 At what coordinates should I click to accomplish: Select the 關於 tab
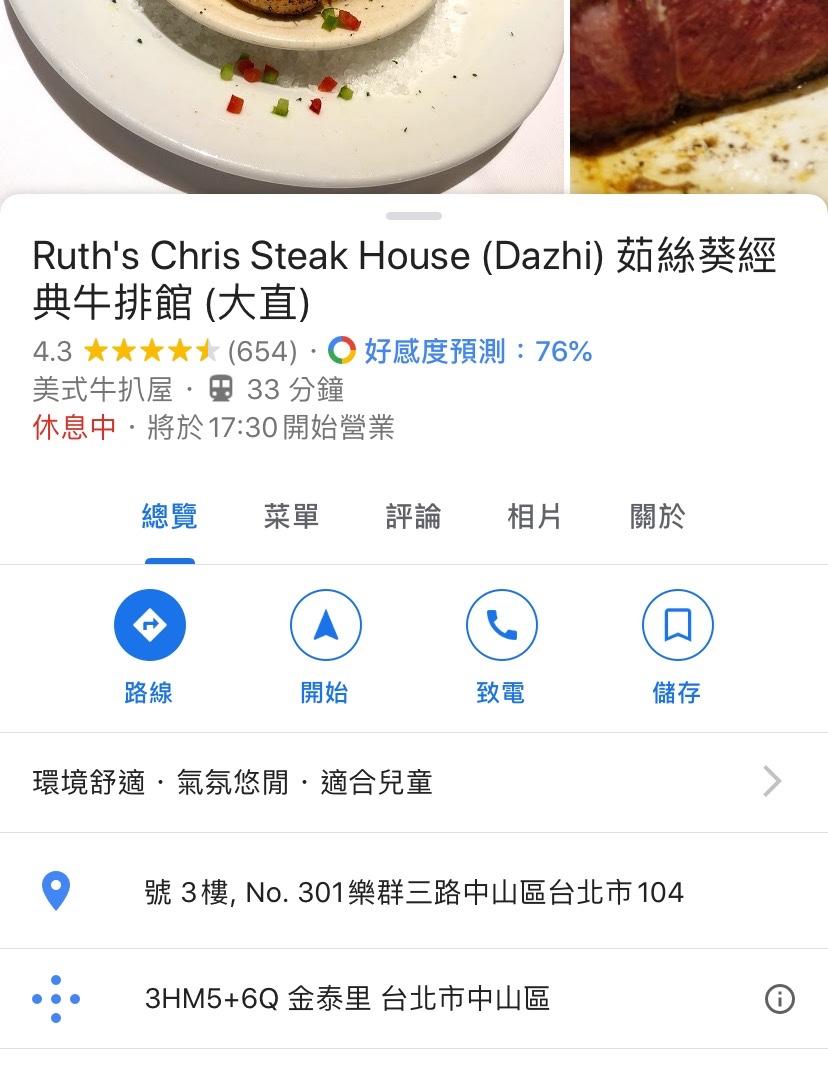pyautogui.click(x=657, y=517)
